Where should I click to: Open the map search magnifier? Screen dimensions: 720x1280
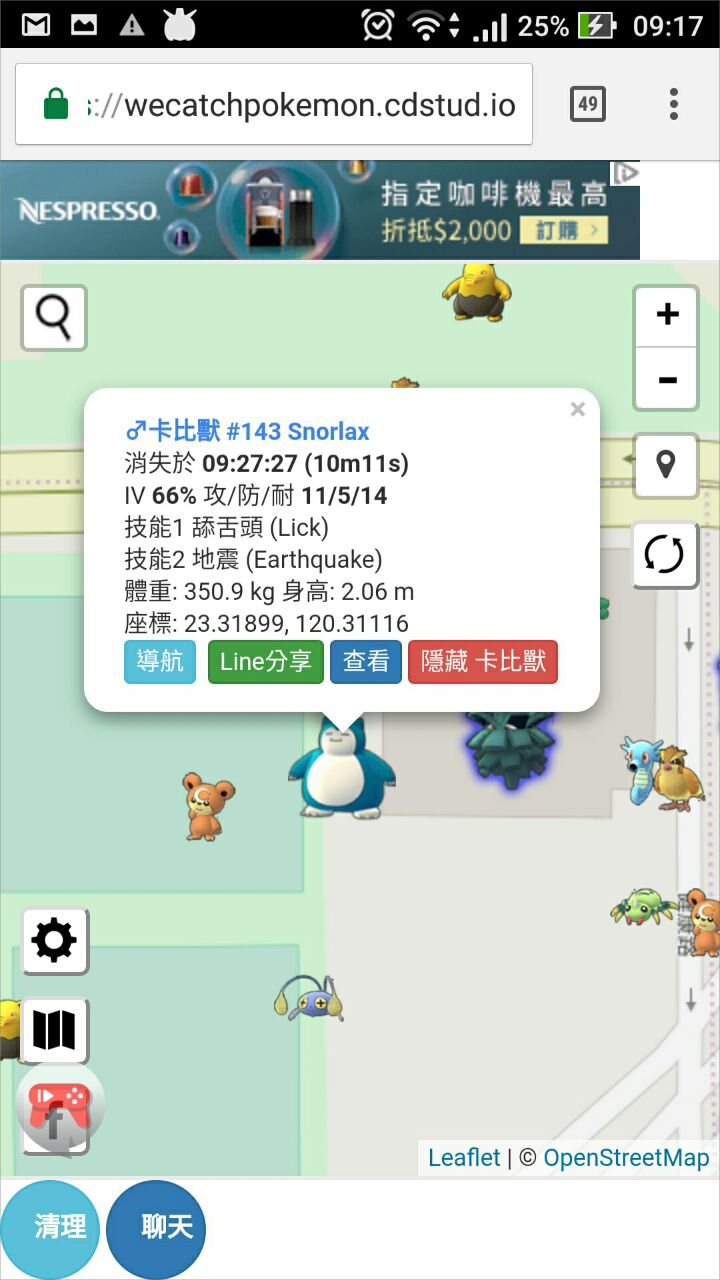54,317
